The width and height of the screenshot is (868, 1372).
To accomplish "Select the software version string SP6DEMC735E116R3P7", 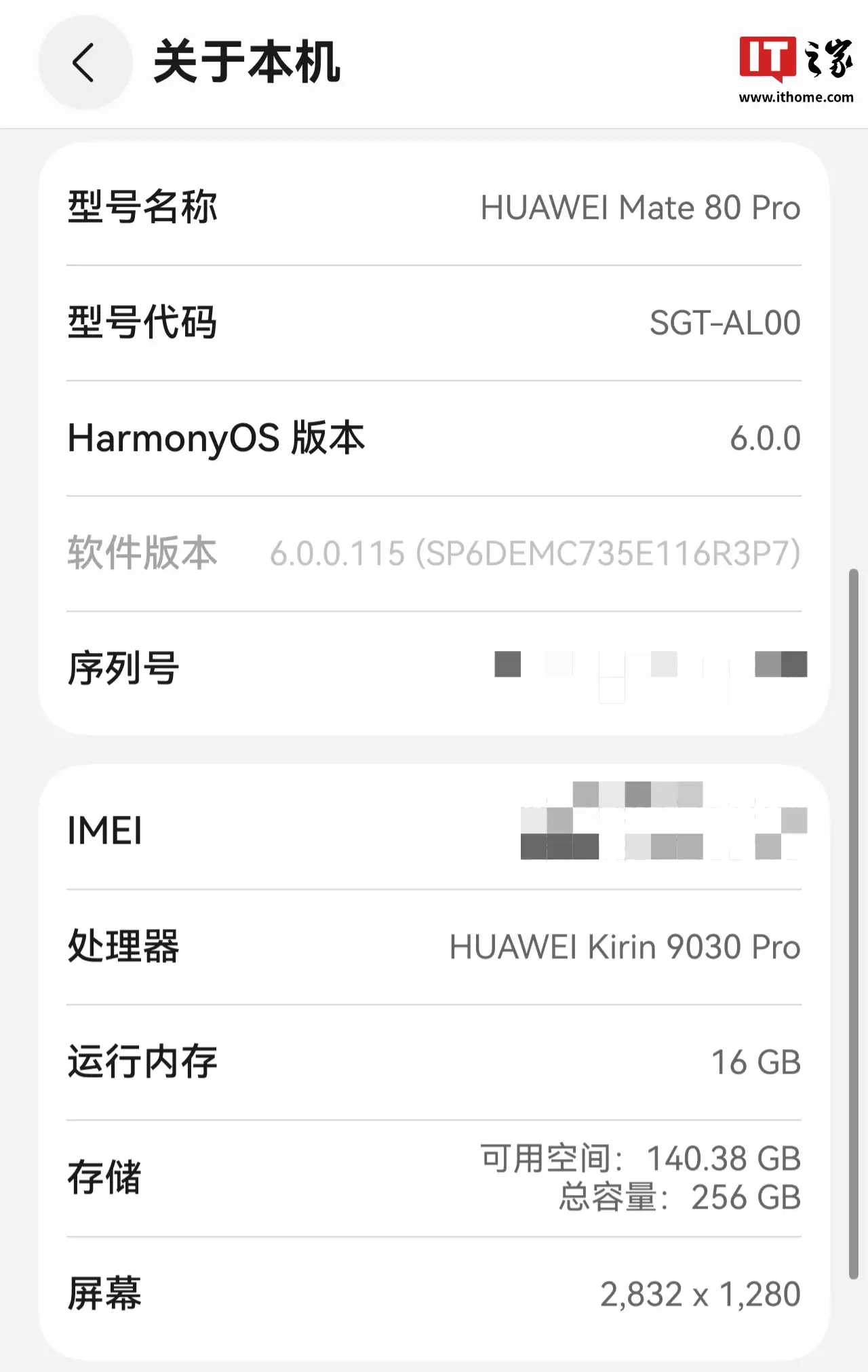I will tap(610, 553).
